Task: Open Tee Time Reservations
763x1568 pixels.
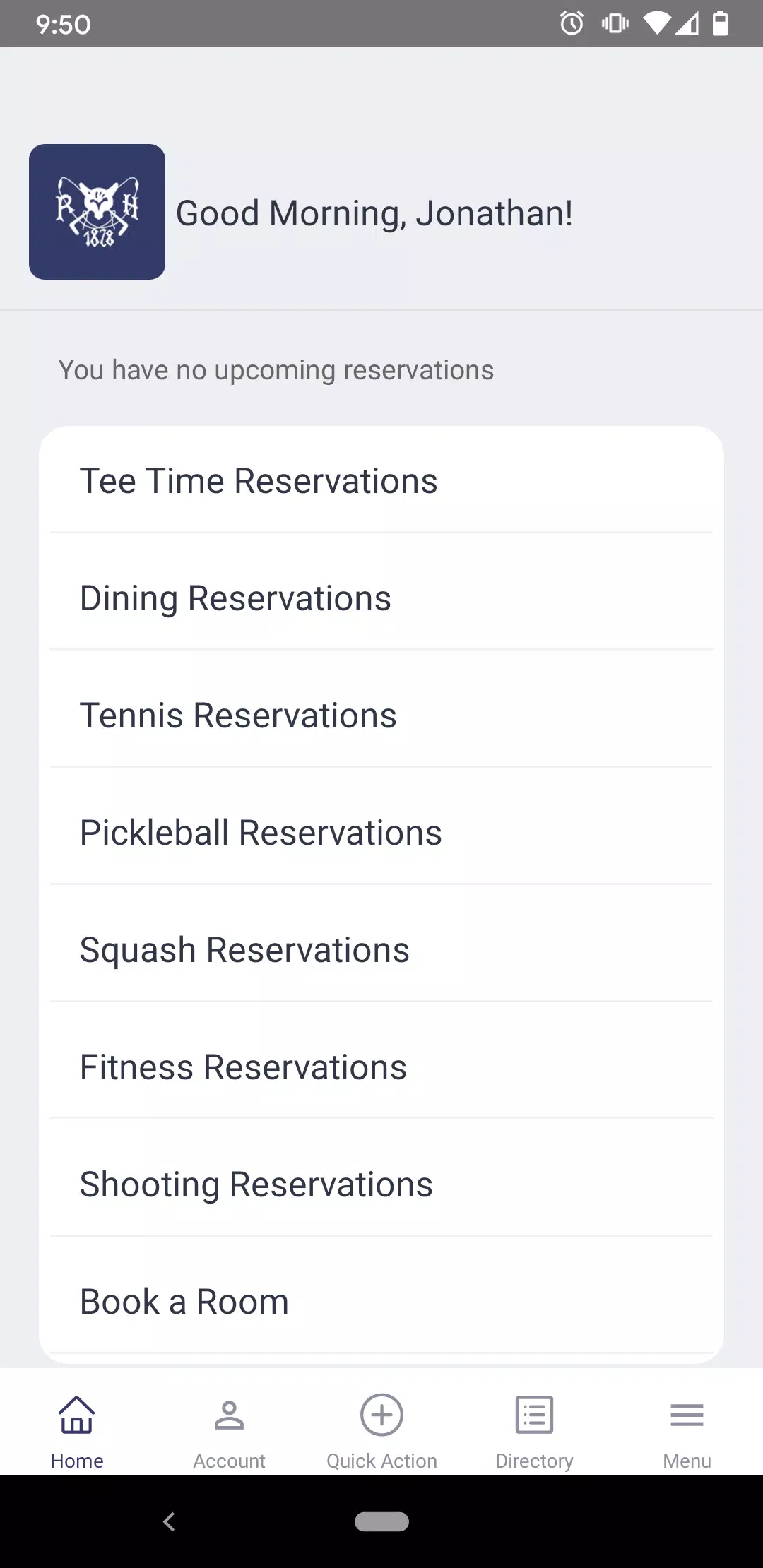Action: click(x=381, y=481)
